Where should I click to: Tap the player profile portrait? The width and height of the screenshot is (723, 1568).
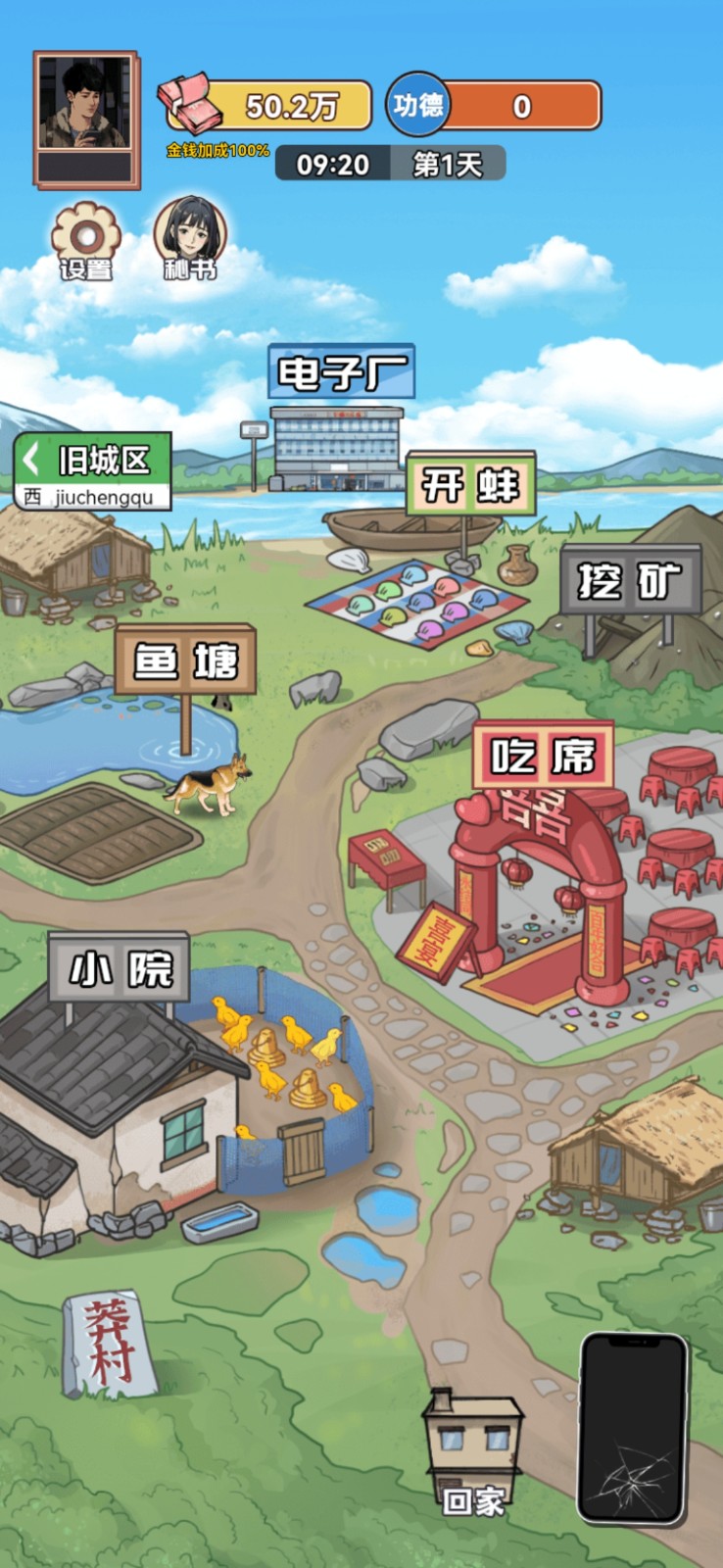(x=85, y=118)
